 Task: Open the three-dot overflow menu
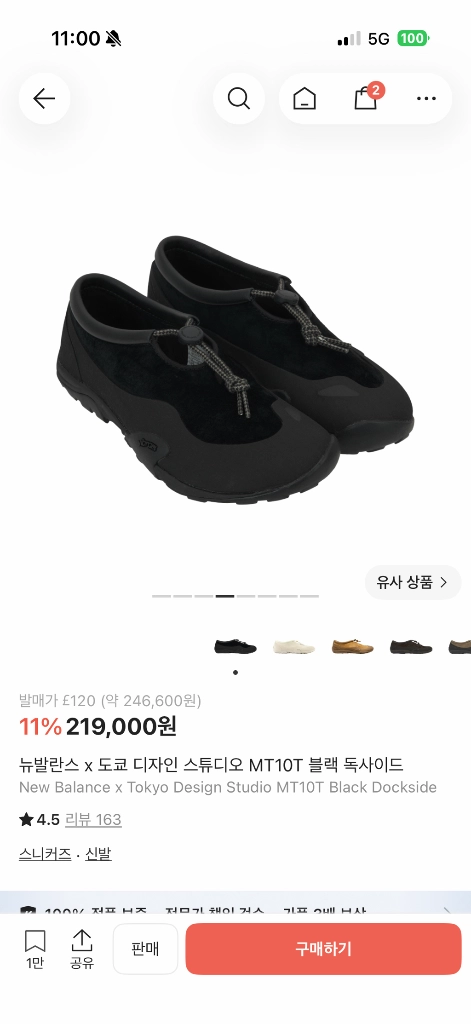tap(426, 99)
